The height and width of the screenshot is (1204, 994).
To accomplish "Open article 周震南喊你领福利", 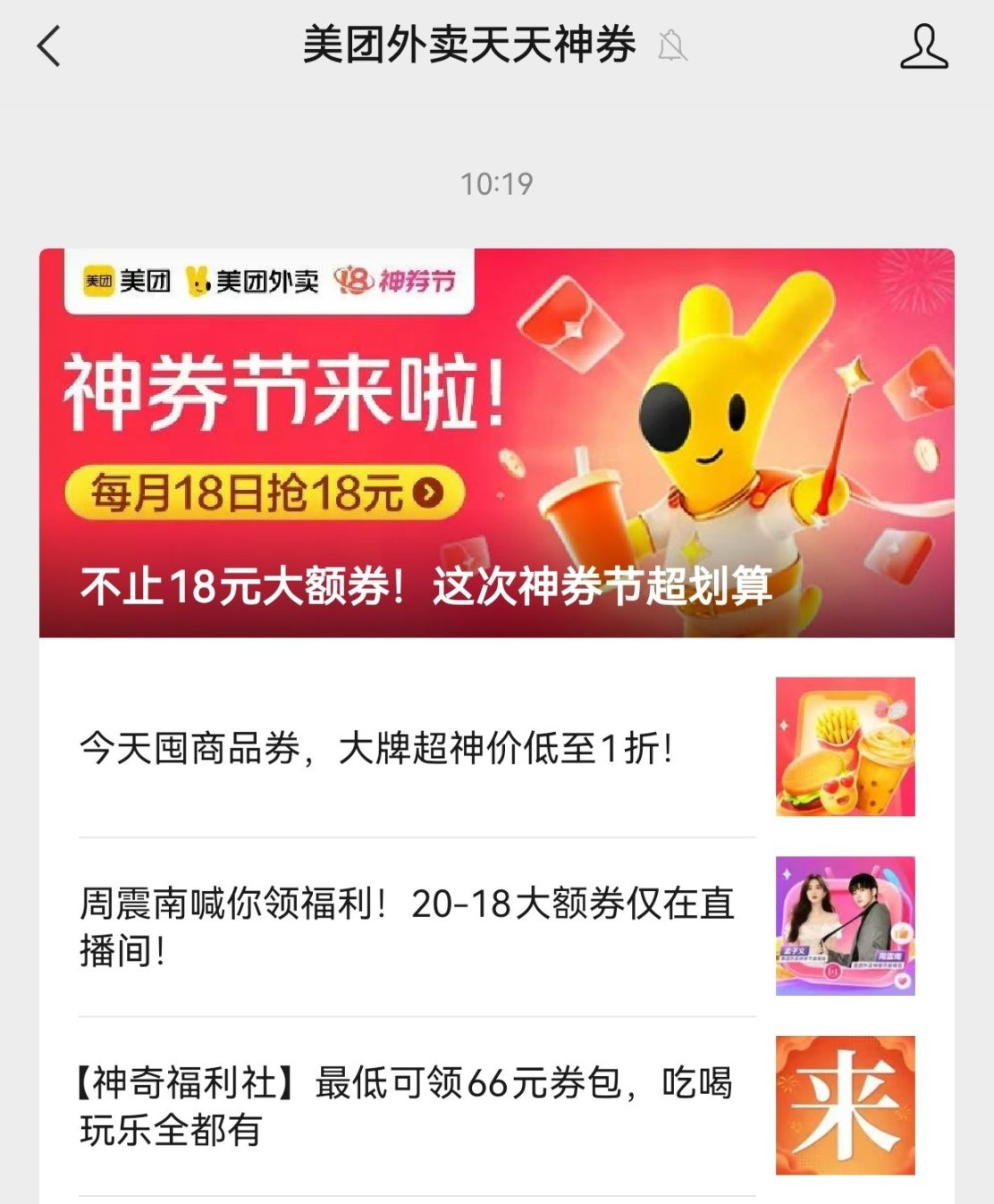I will [407, 926].
